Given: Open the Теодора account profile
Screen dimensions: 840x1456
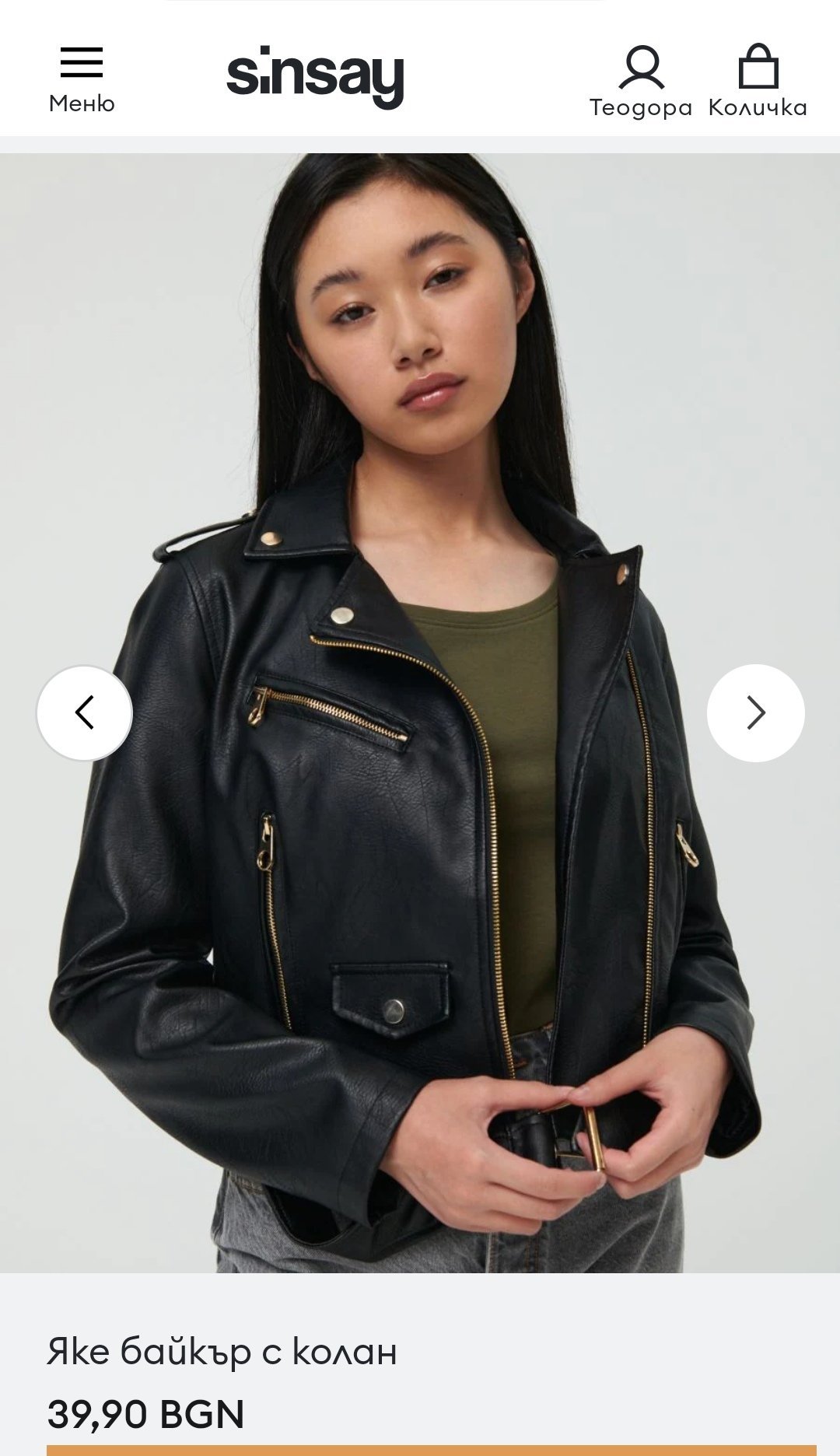Looking at the screenshot, I should 641,81.
